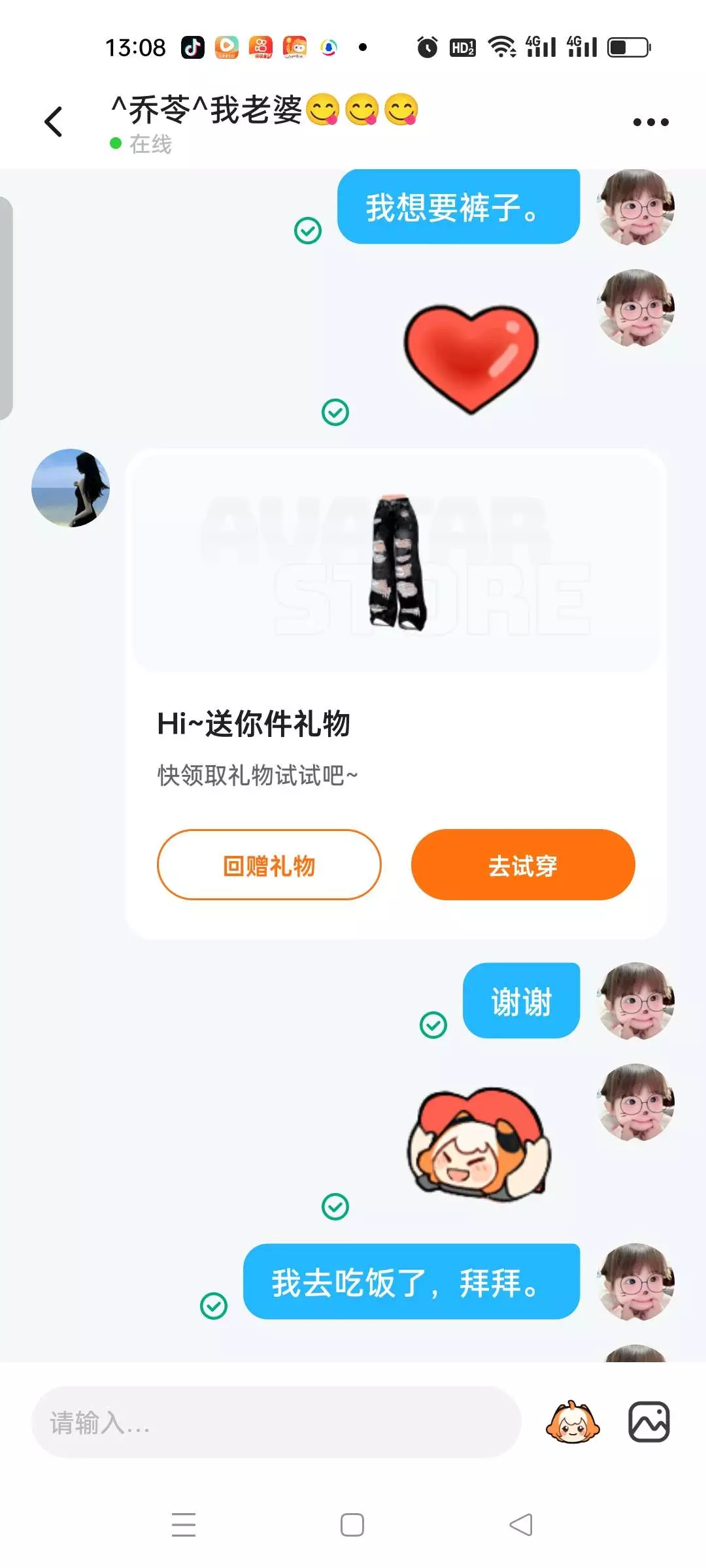The image size is (706, 1568).
Task: Open the image picker icon
Action: [649, 1422]
